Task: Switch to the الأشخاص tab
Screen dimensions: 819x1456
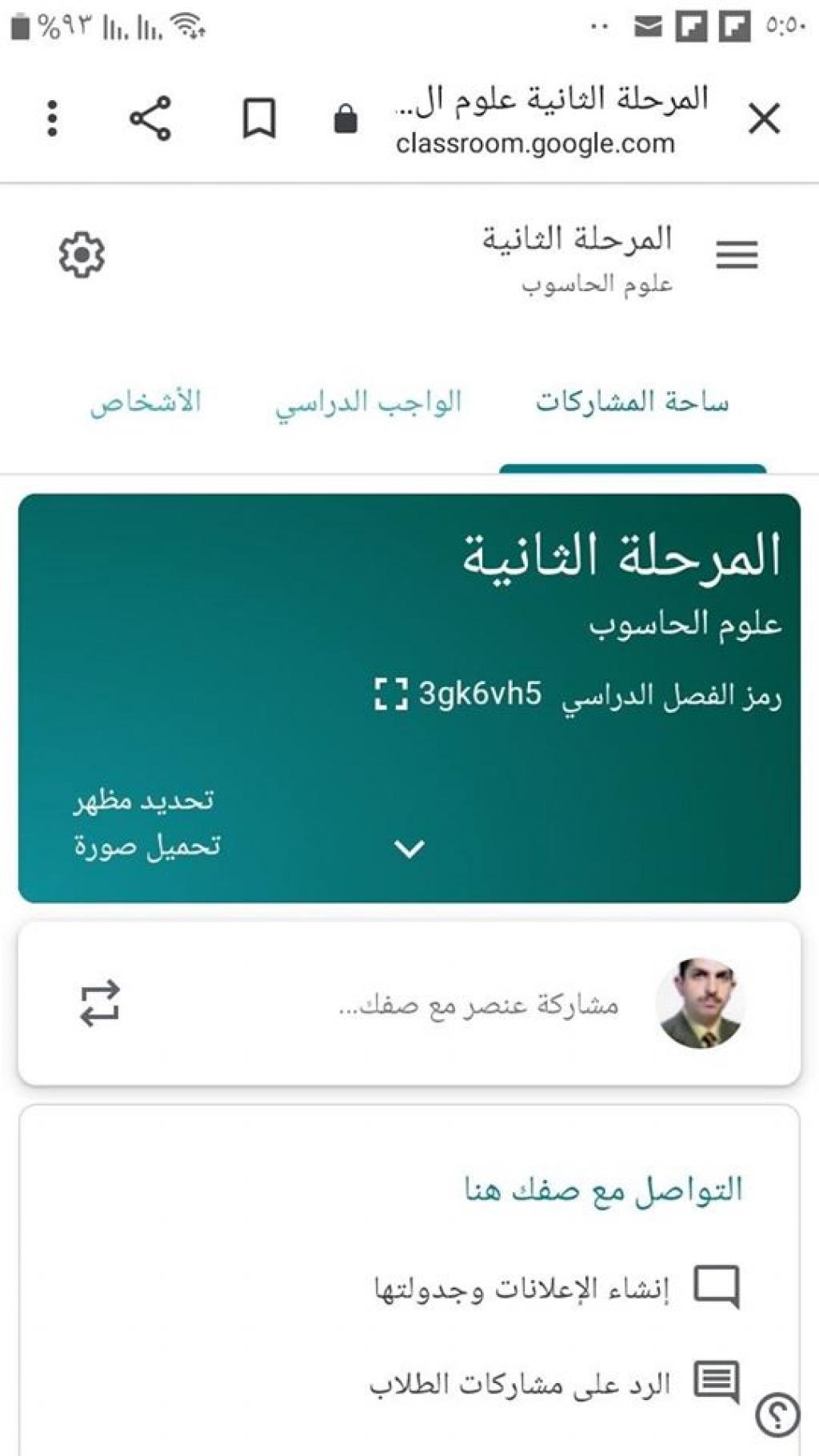Action: 146,402
